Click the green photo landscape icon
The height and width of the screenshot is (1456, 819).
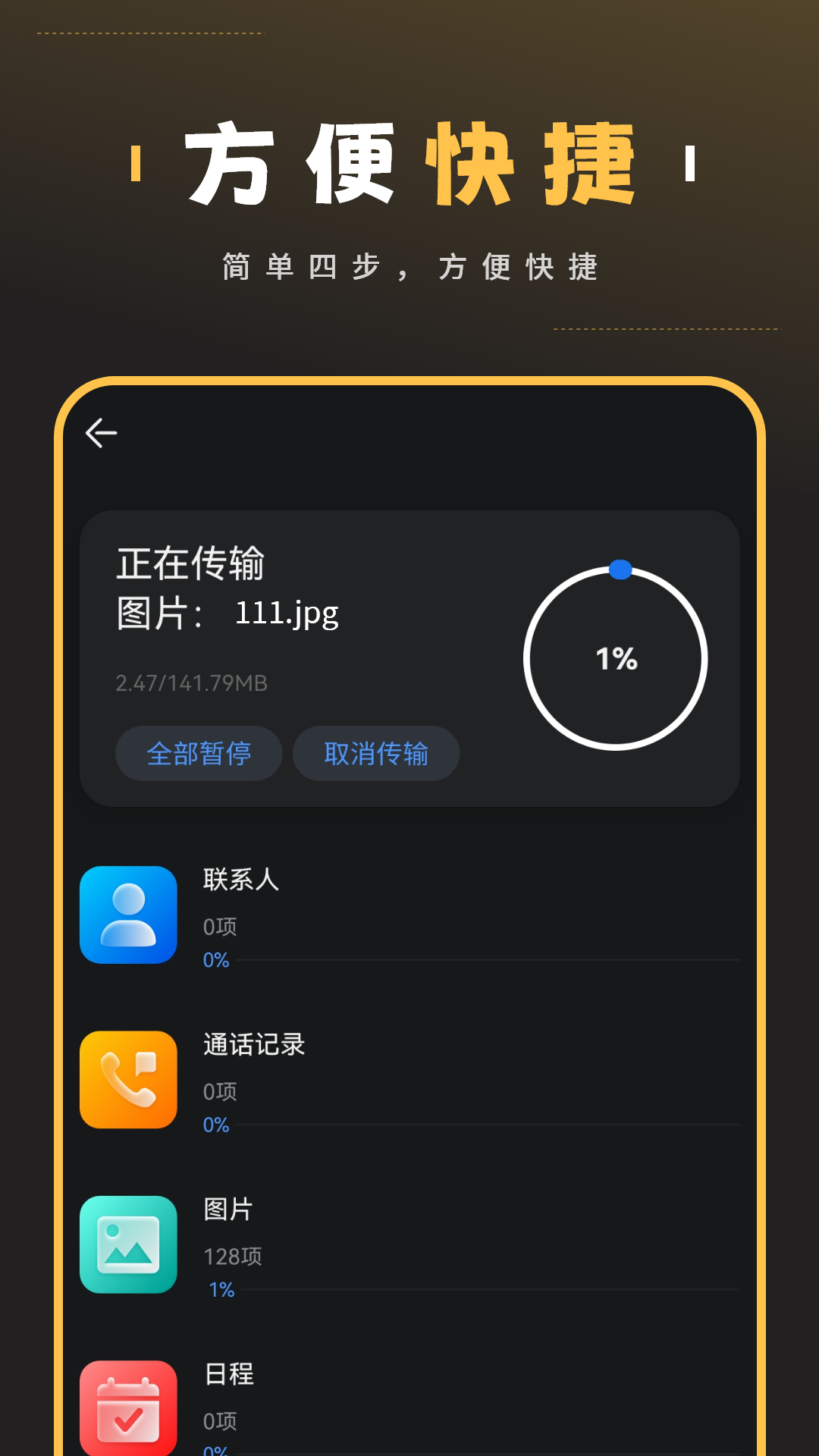coord(128,1245)
